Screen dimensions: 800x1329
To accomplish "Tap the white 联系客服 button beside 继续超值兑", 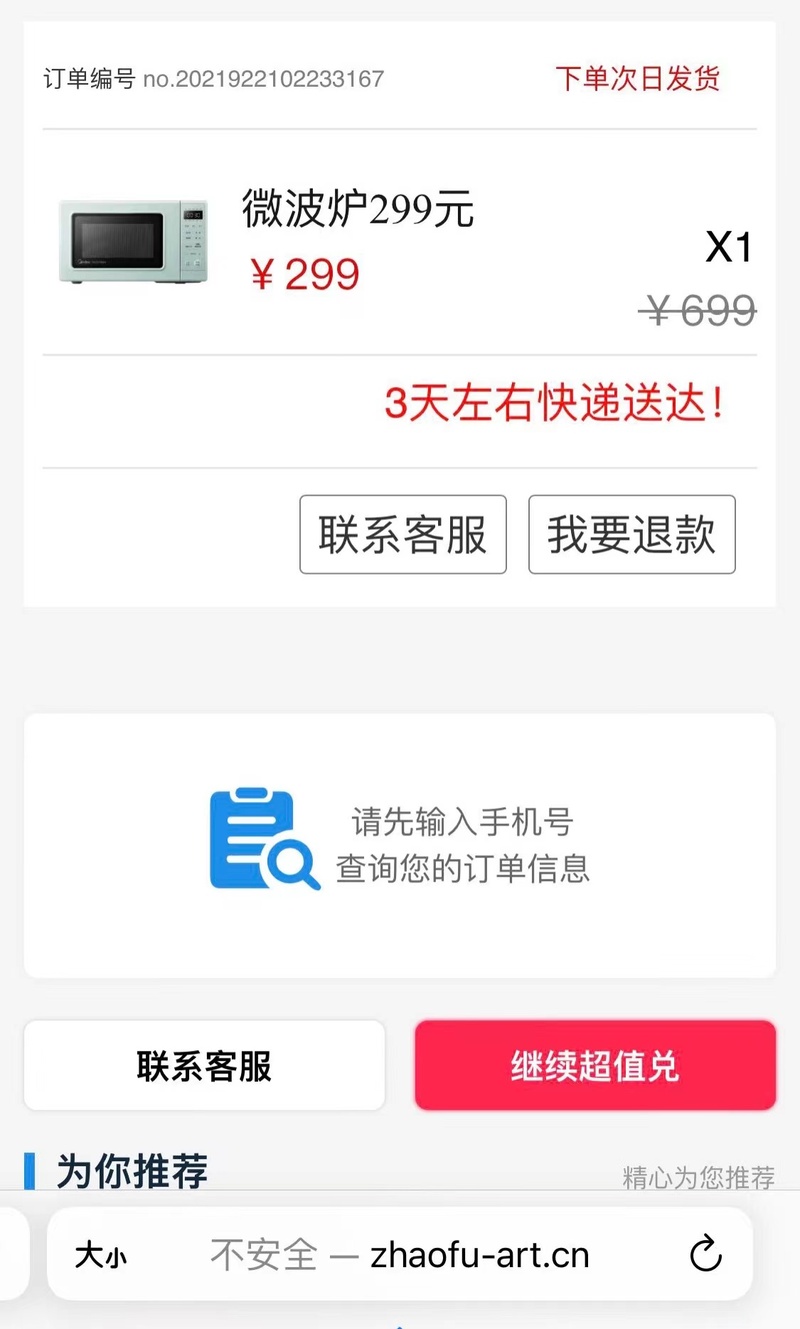I will [204, 1066].
